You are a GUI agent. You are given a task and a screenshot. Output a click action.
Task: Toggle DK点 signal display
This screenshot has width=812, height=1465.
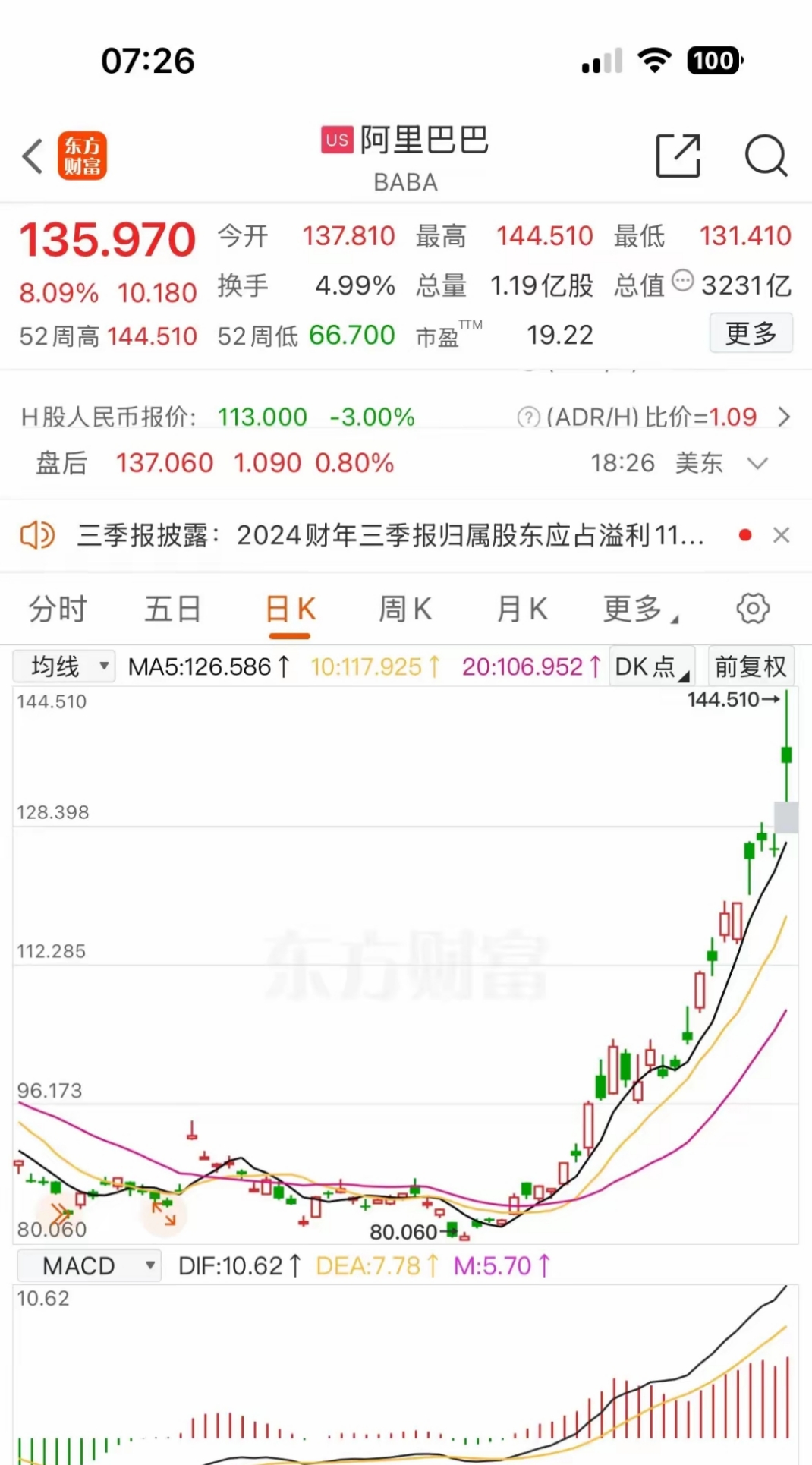coord(650,666)
